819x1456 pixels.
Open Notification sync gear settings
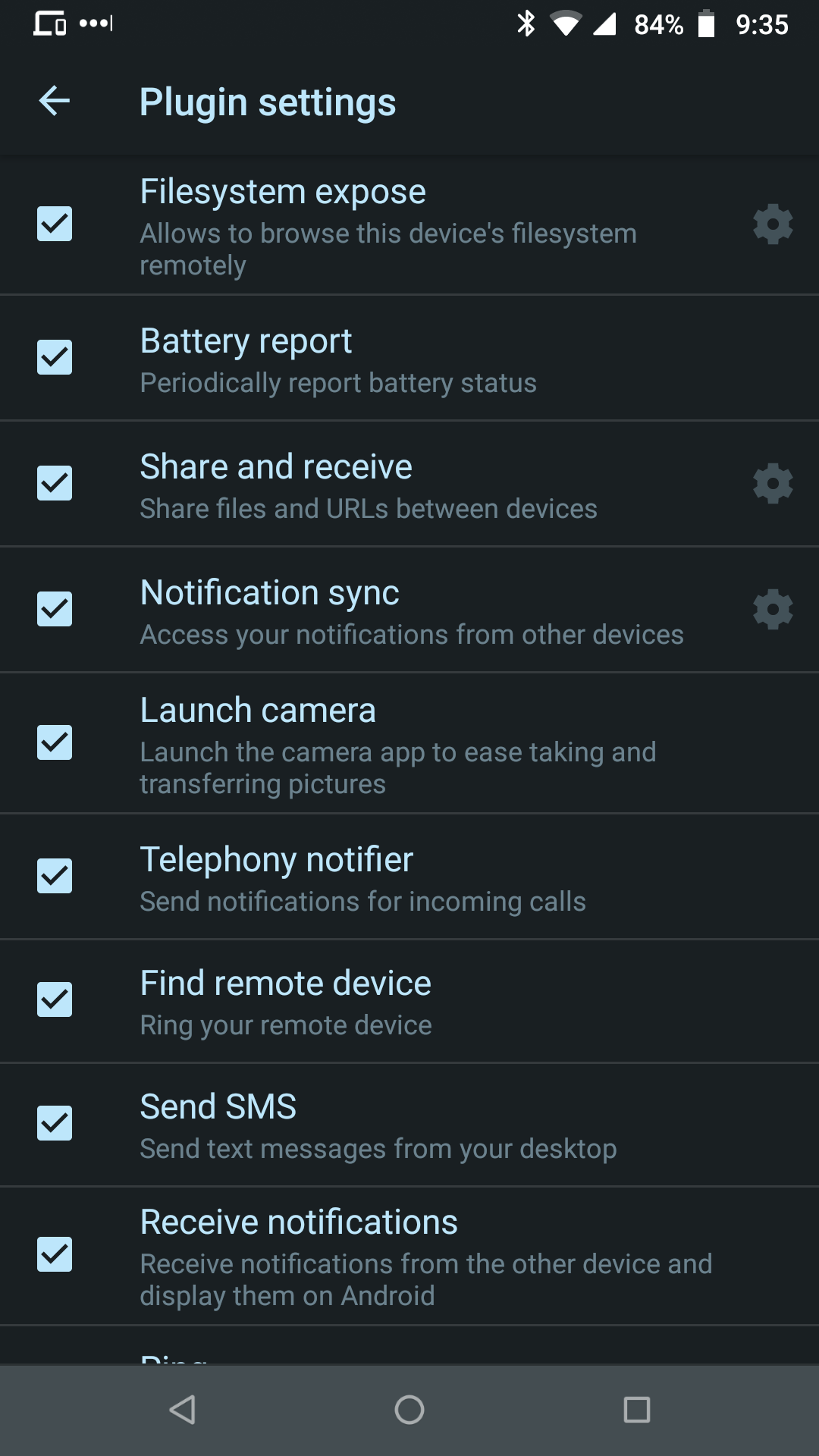click(x=773, y=609)
